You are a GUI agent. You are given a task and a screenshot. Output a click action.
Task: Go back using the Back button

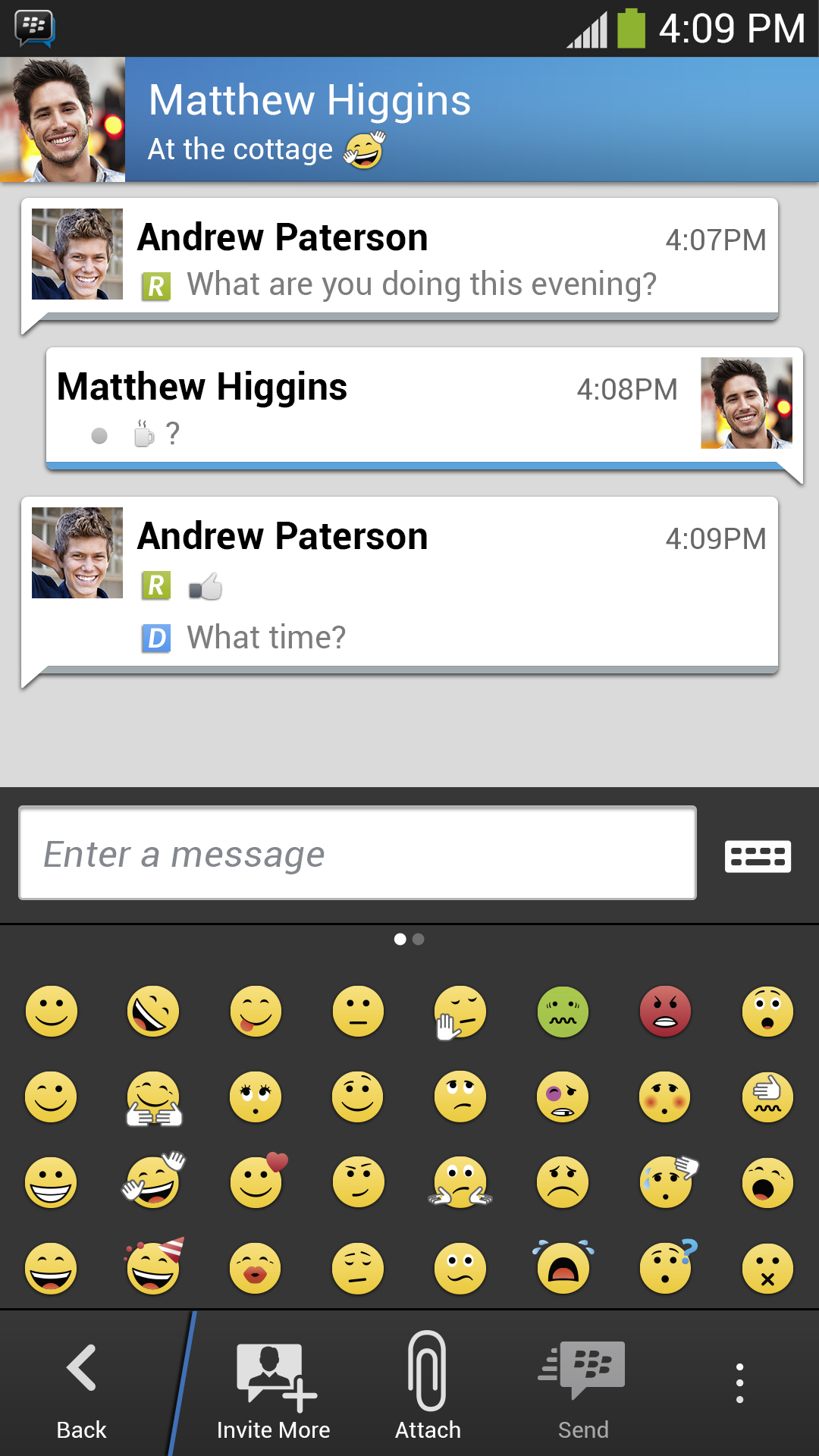click(x=82, y=1388)
